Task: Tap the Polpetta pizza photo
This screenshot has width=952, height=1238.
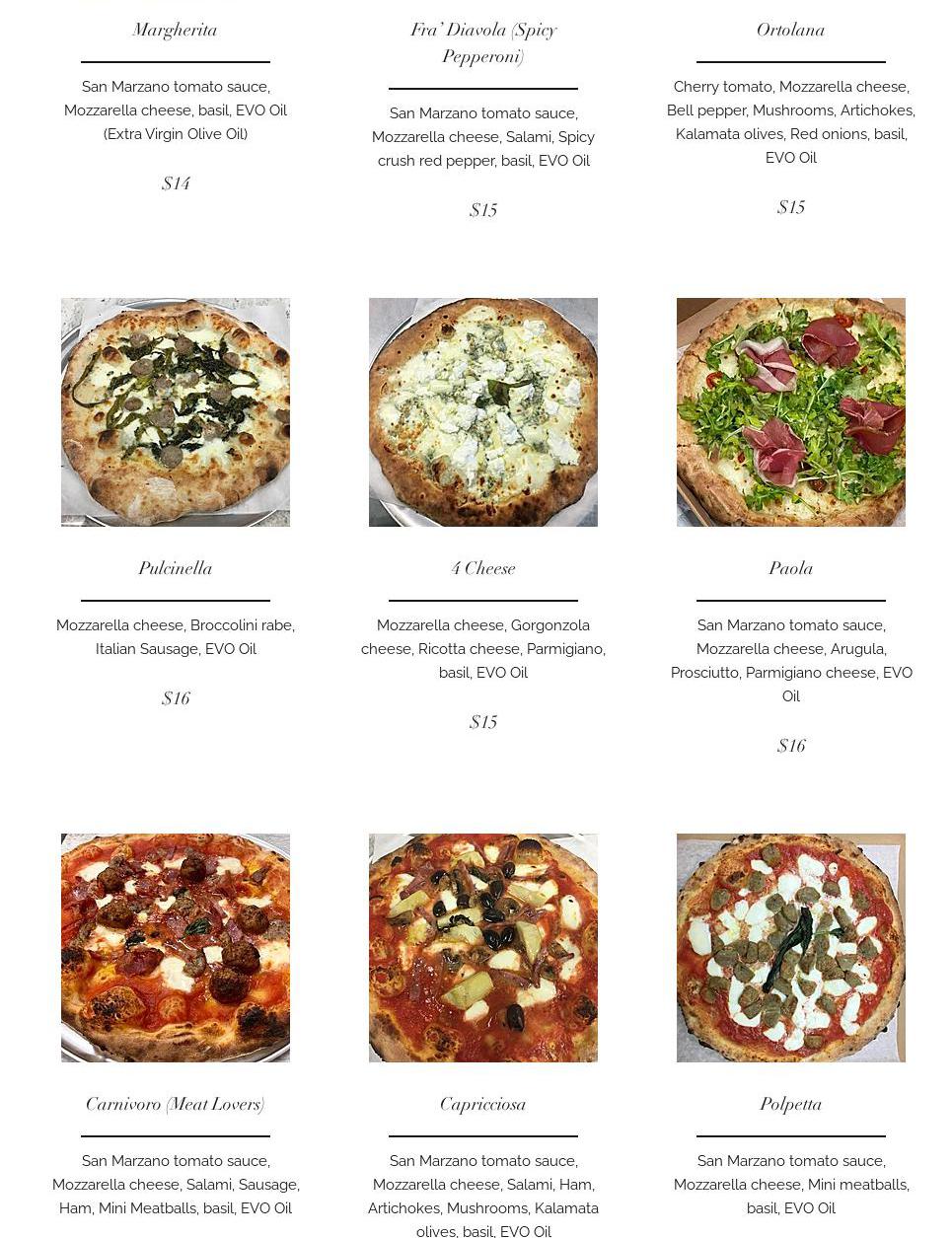Action: pyautogui.click(x=791, y=948)
